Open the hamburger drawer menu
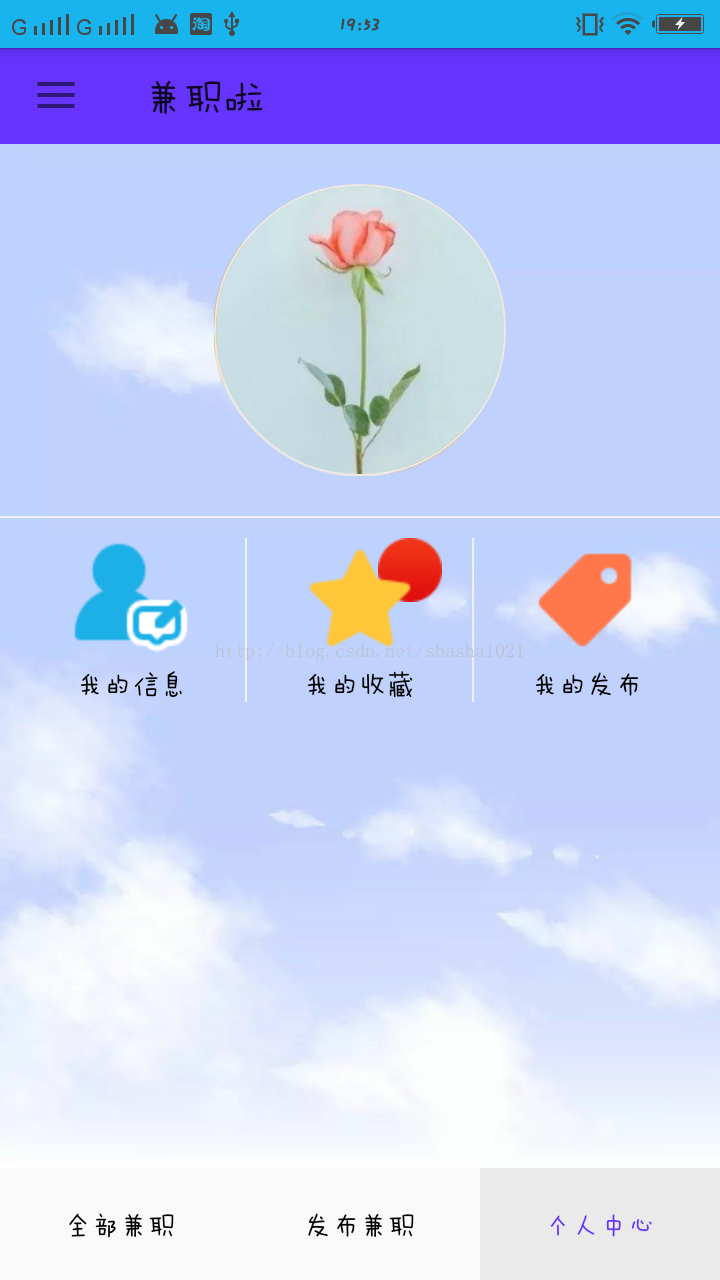 pyautogui.click(x=56, y=96)
